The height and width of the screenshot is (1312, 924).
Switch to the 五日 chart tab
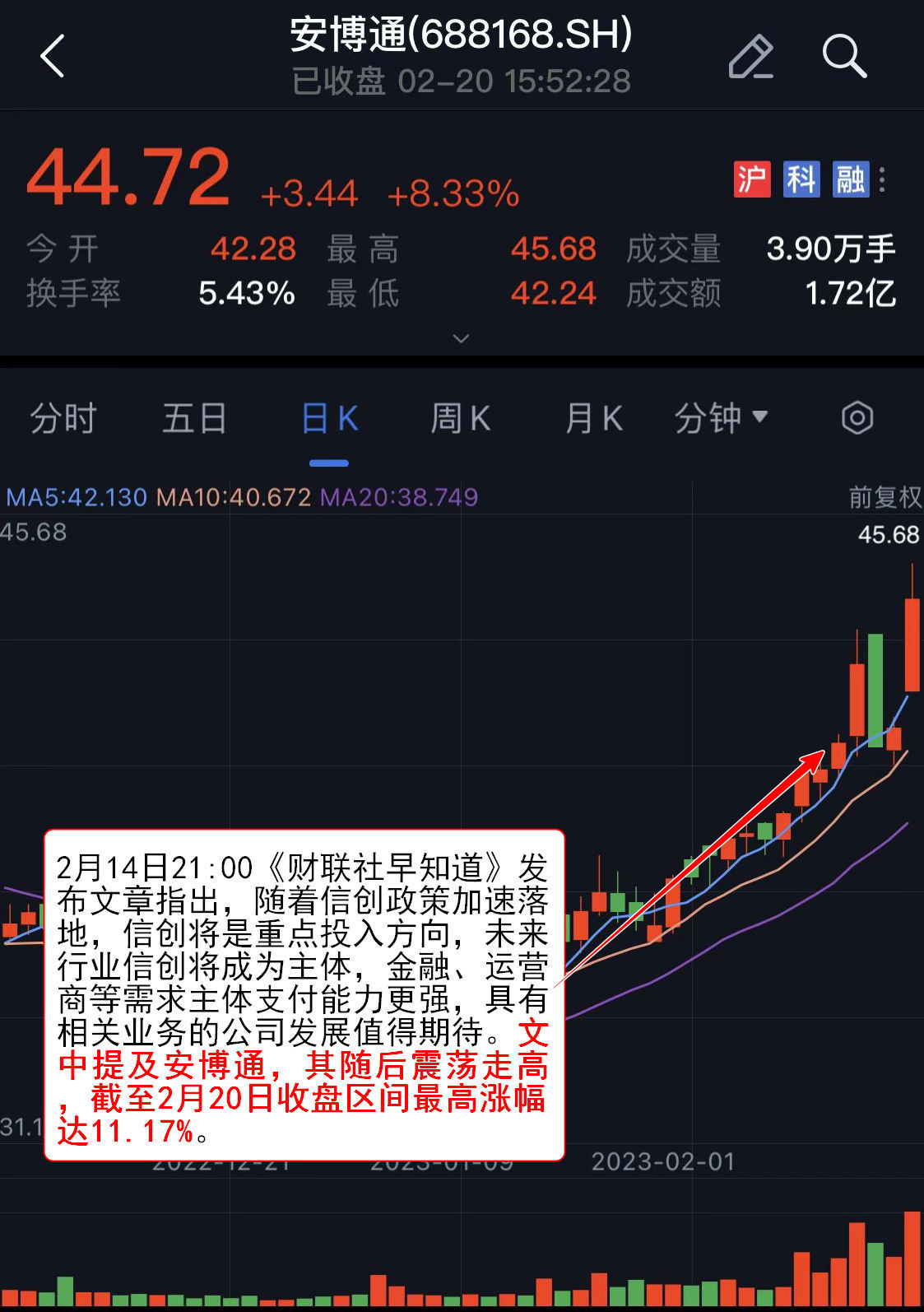pyautogui.click(x=194, y=418)
